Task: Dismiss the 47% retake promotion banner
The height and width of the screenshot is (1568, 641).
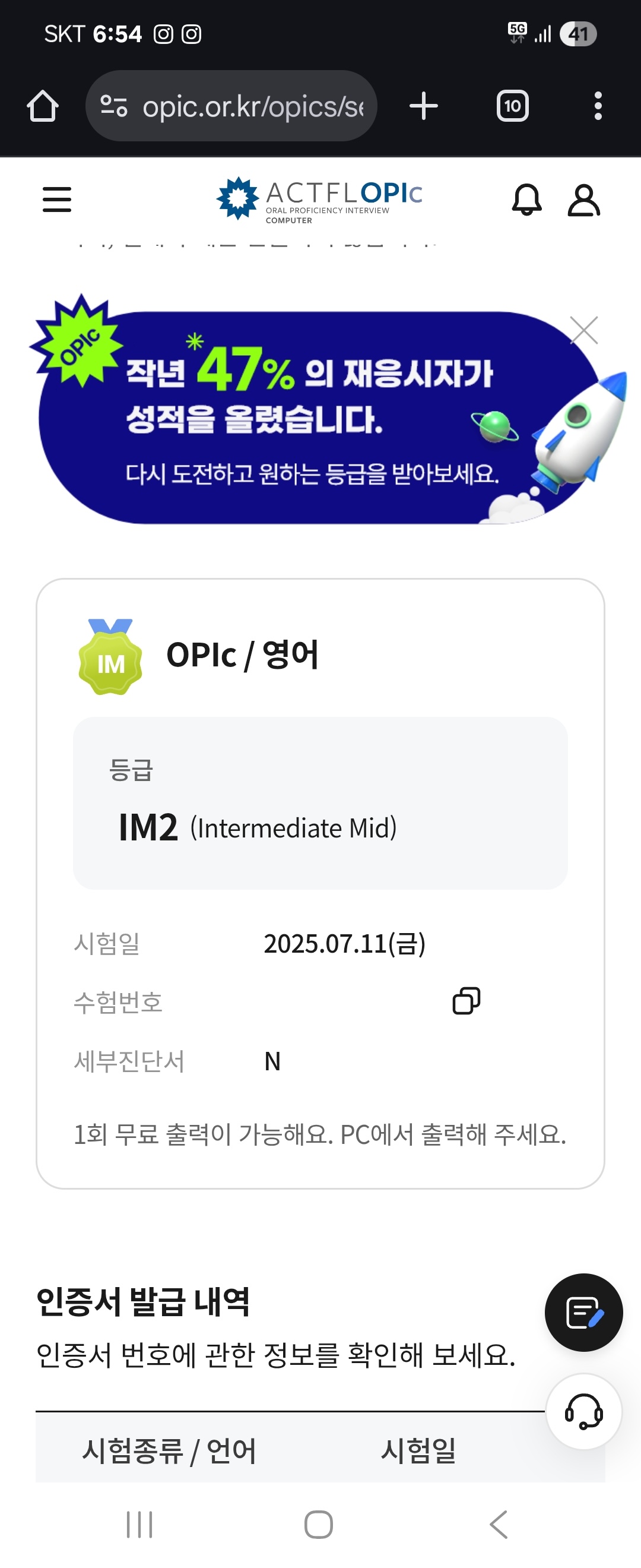Action: [x=584, y=330]
